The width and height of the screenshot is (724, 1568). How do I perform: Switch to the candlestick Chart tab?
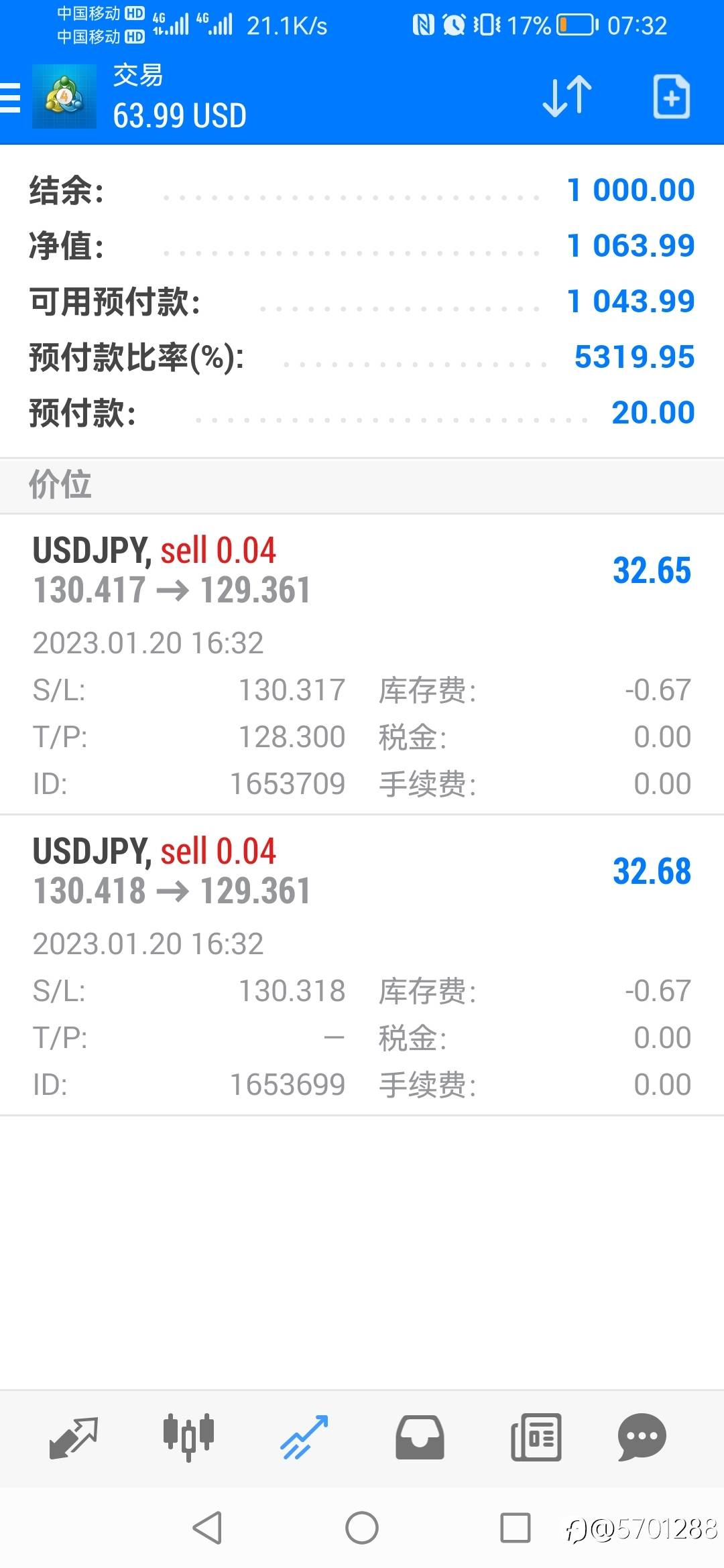point(188,1437)
